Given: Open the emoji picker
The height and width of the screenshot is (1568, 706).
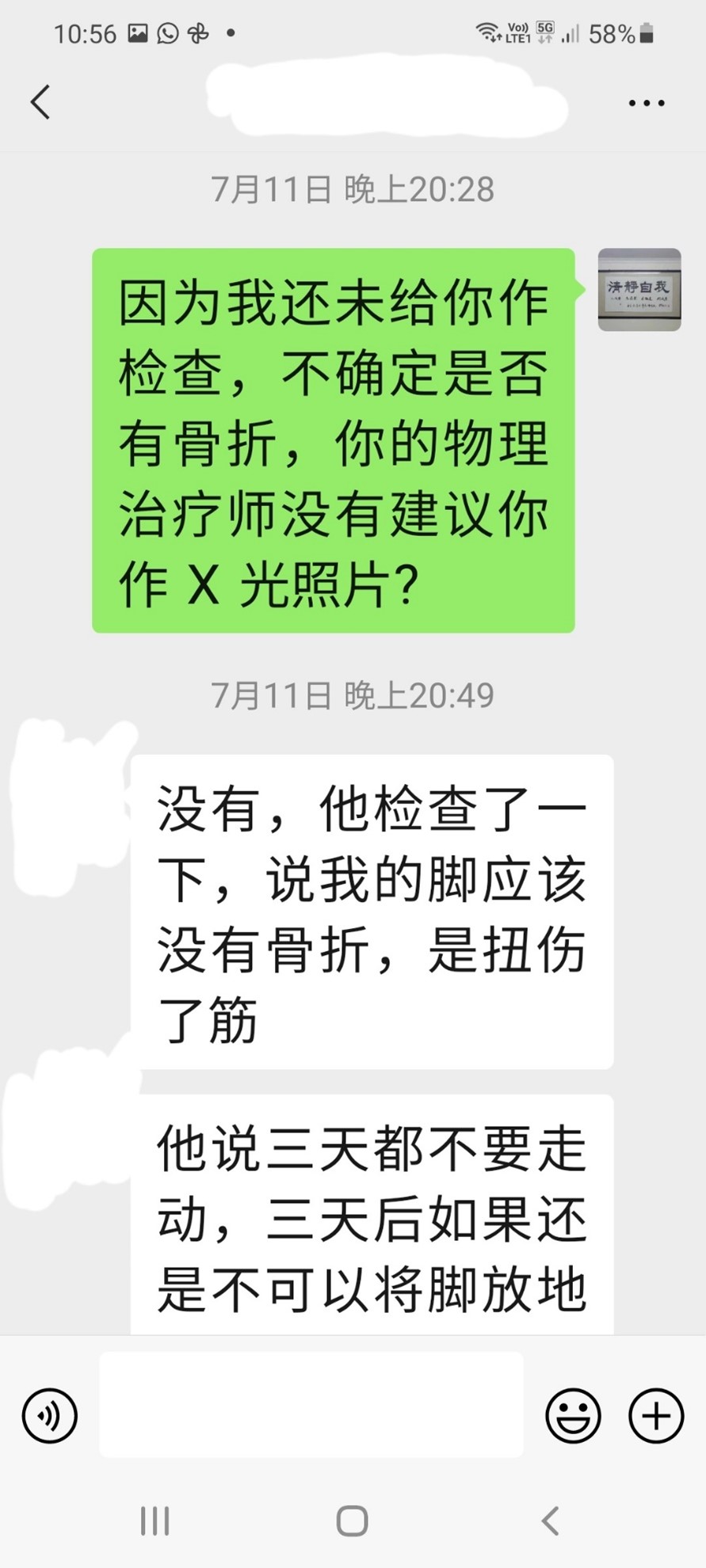Looking at the screenshot, I should click(x=572, y=1415).
